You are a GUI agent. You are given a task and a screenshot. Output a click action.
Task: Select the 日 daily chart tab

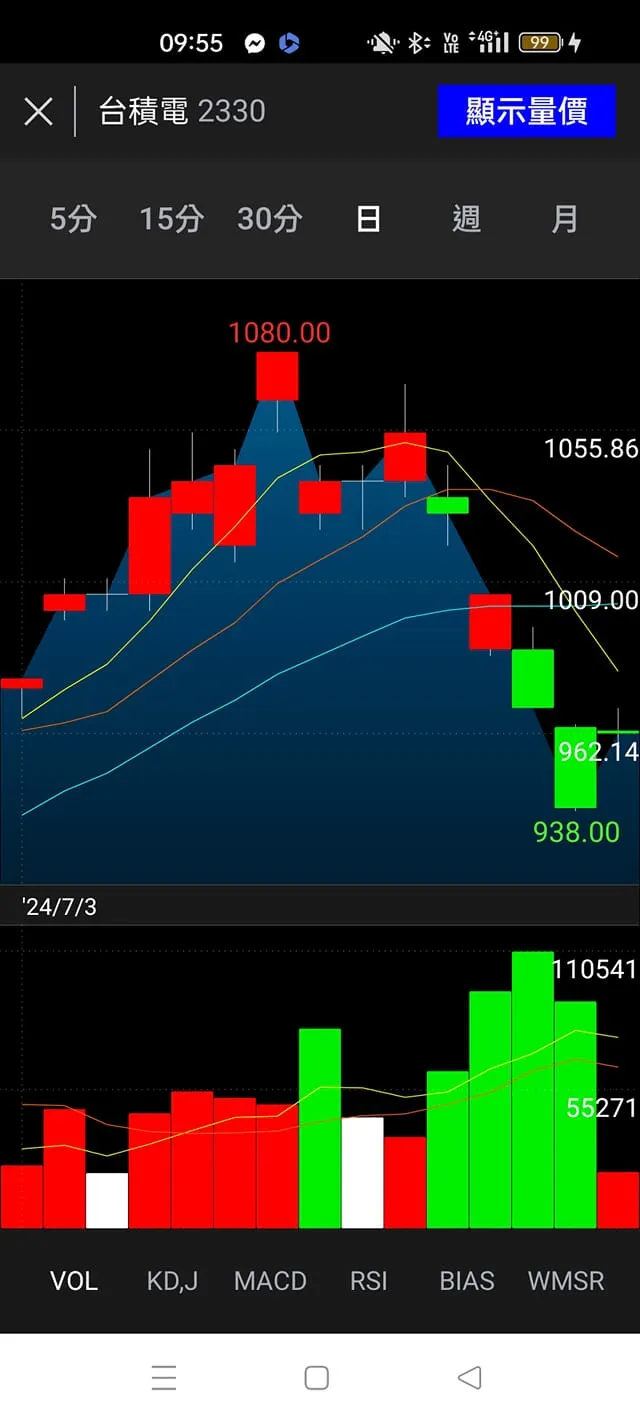[x=368, y=218]
